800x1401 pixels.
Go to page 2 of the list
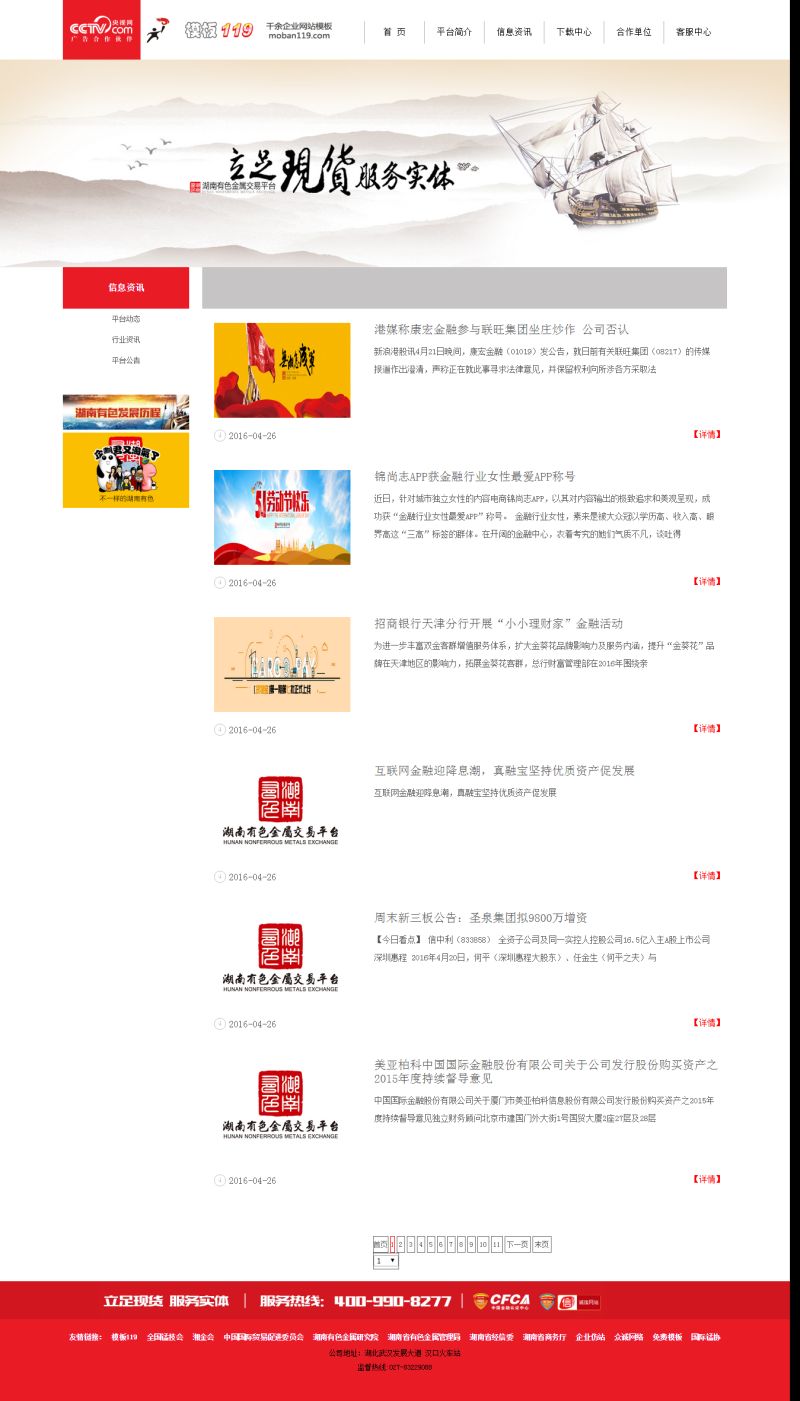pos(402,1245)
